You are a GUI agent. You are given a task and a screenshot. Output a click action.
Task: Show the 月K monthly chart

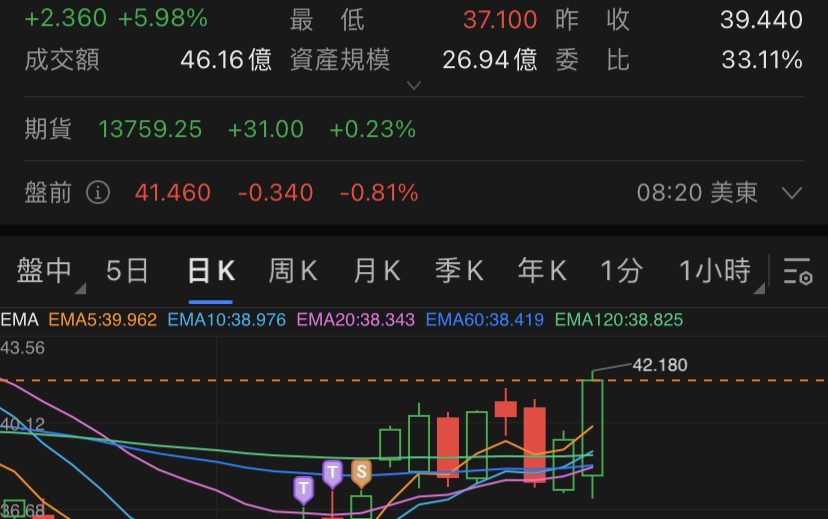[376, 270]
